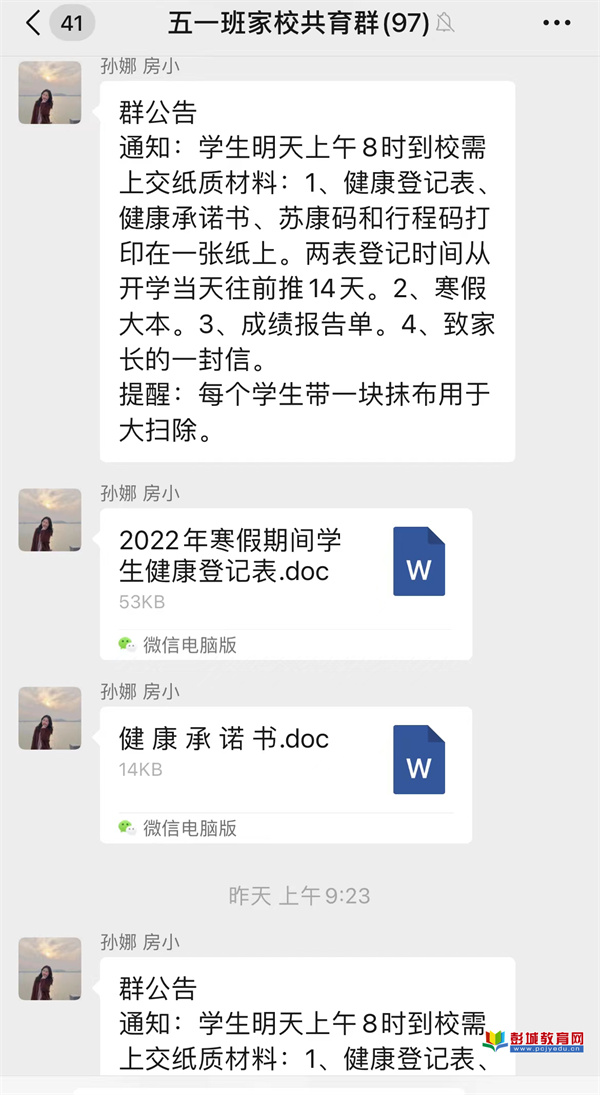Open the 2022年寒假期间学生健康登记表.doc file
The height and width of the screenshot is (1095, 600).
[x=286, y=584]
